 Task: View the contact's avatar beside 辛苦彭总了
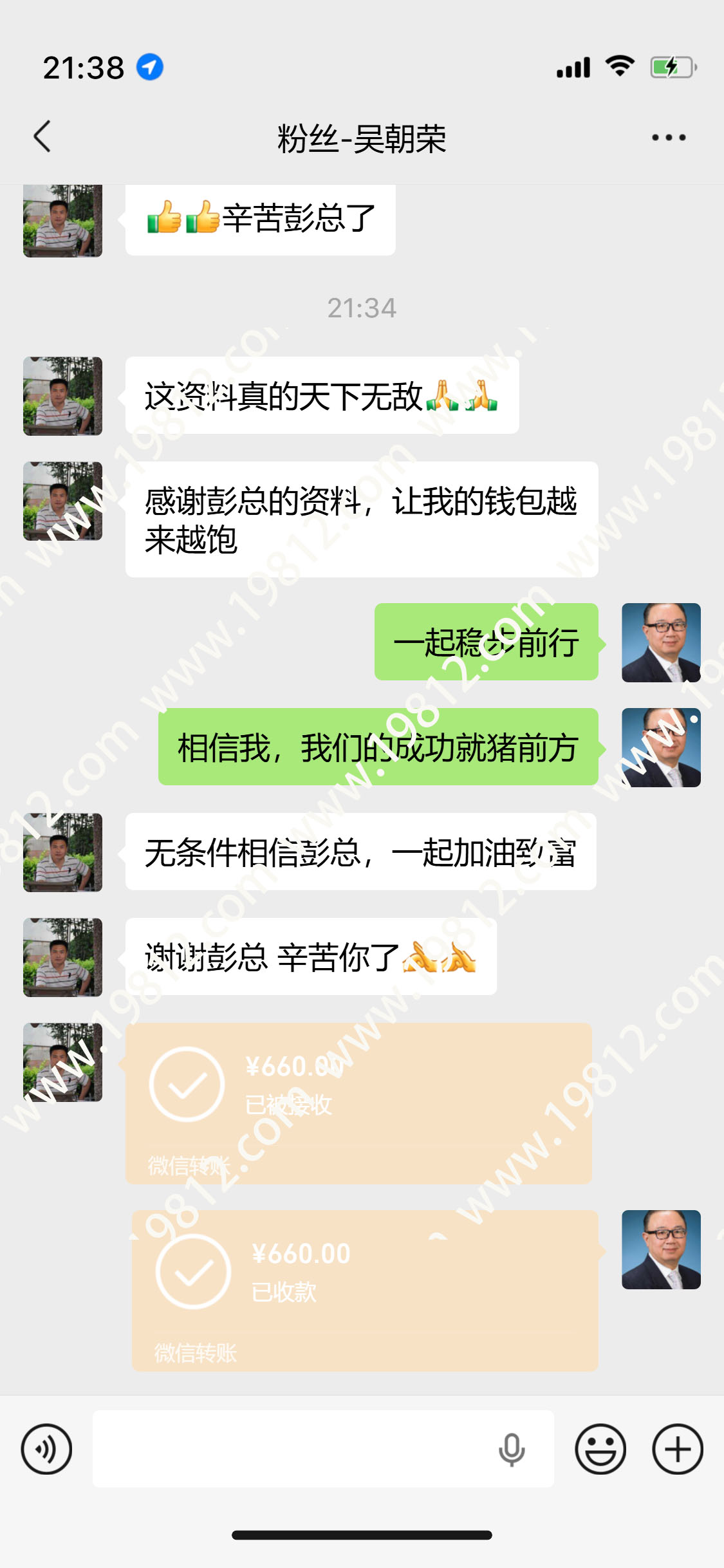62,221
